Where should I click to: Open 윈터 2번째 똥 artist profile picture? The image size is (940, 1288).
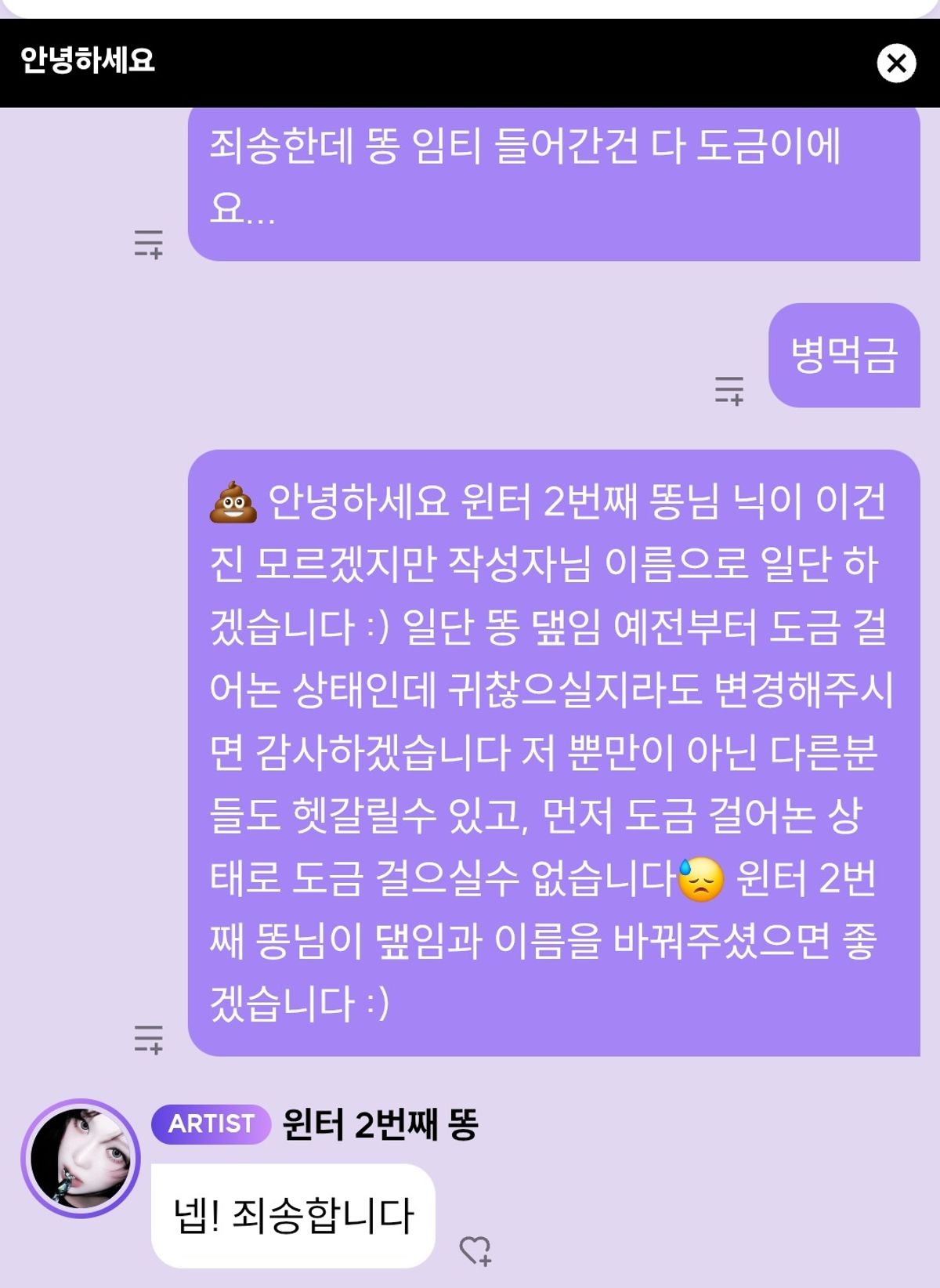[x=80, y=1158]
